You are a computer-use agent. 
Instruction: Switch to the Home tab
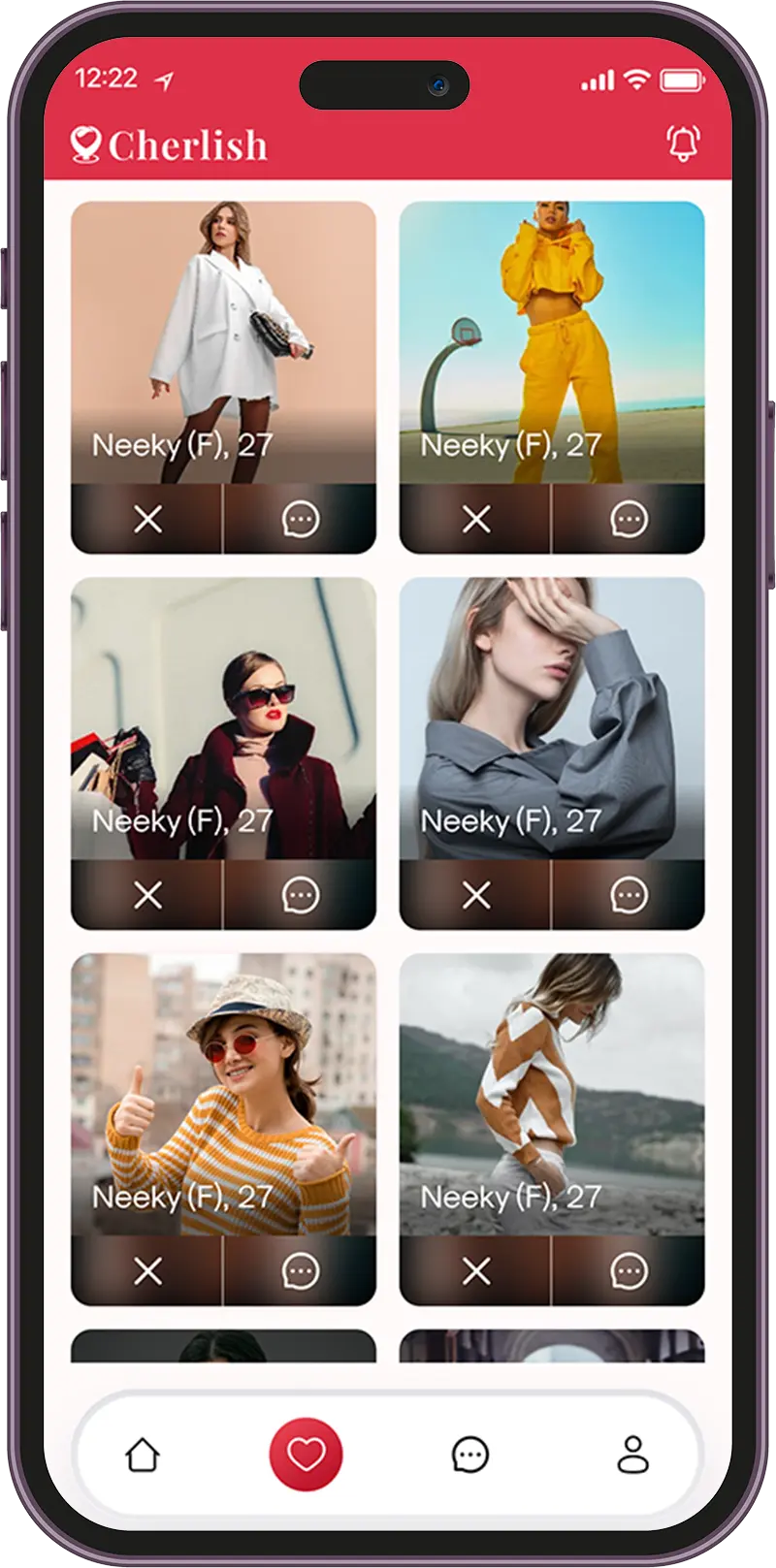143,1455
